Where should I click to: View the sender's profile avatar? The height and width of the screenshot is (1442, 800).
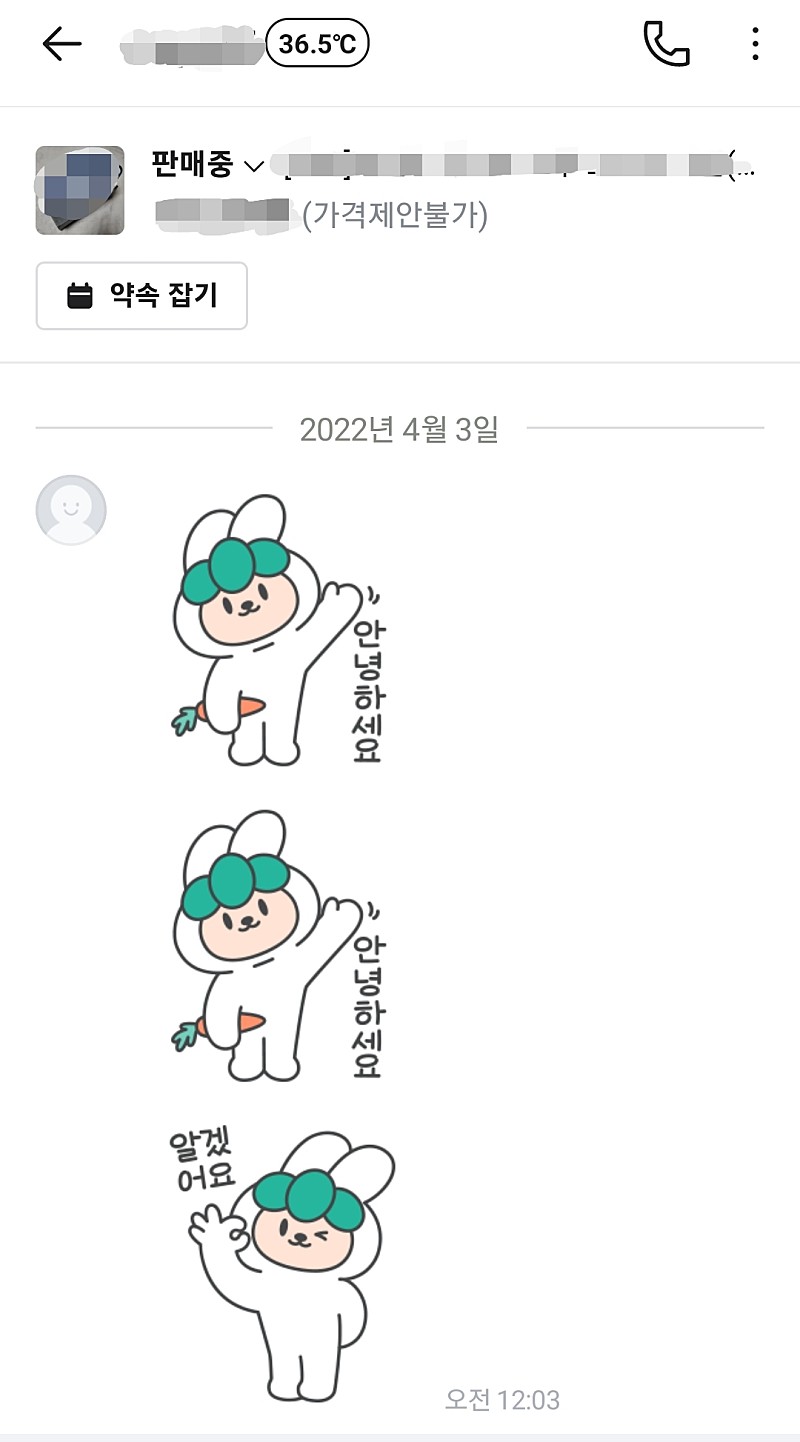(x=71, y=510)
